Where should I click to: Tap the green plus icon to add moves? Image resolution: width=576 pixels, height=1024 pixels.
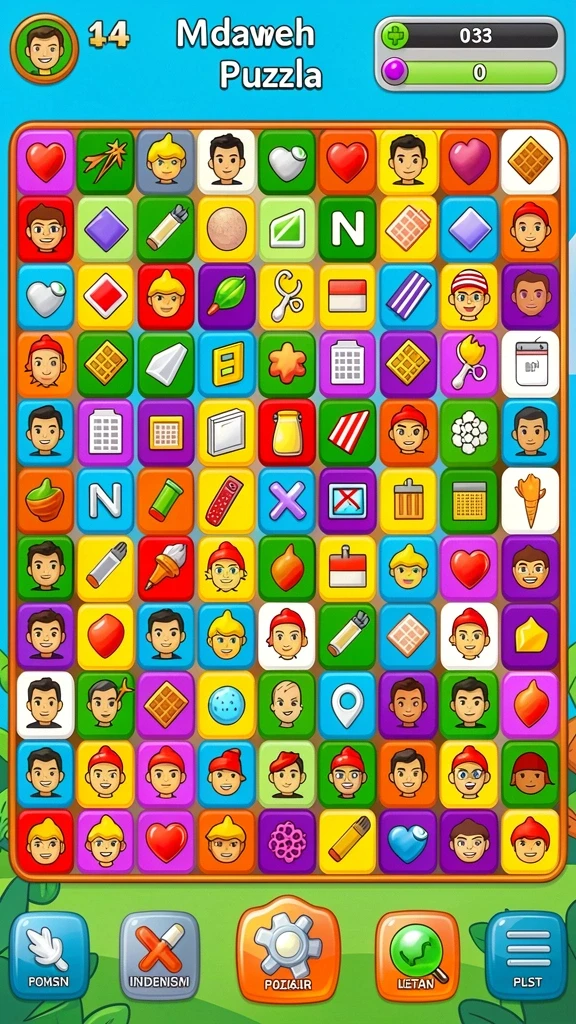pyautogui.click(x=394, y=36)
